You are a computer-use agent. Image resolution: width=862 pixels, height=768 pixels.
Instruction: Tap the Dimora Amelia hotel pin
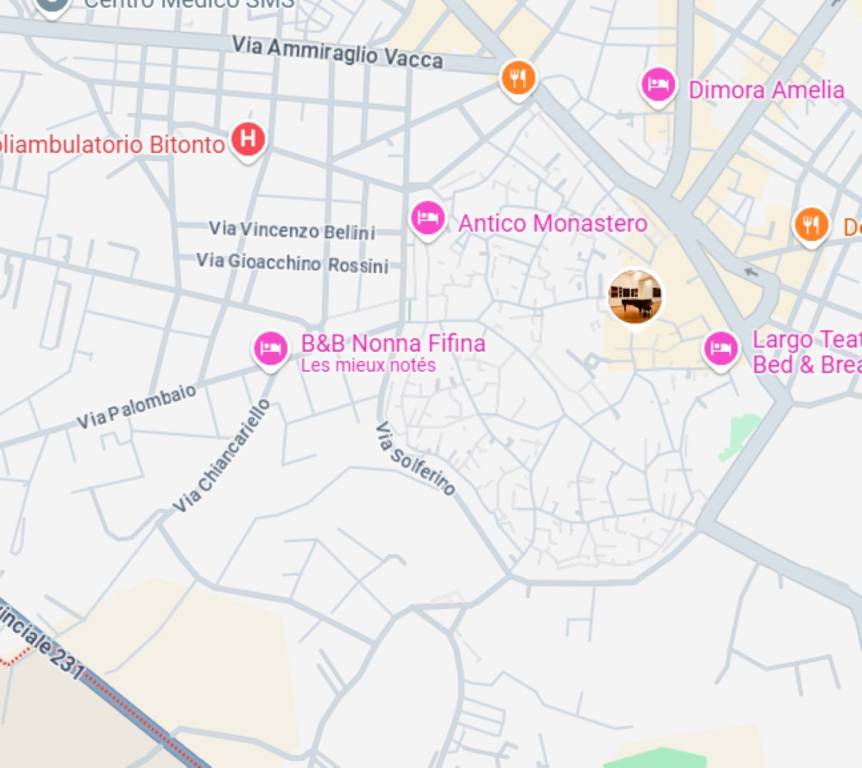[x=658, y=84]
